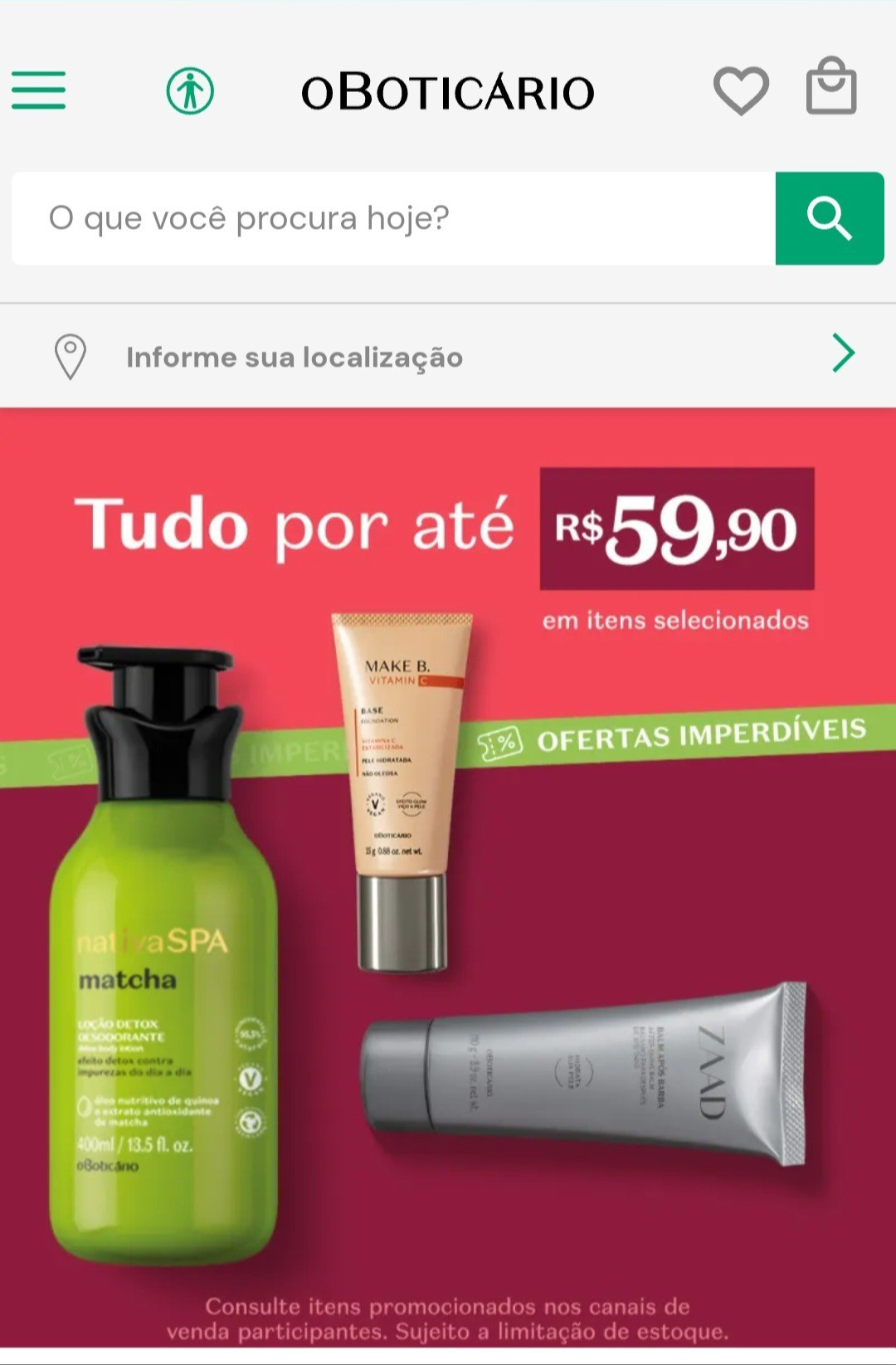896x1365 pixels.
Task: Expand location options via right chevron
Action: (845, 353)
